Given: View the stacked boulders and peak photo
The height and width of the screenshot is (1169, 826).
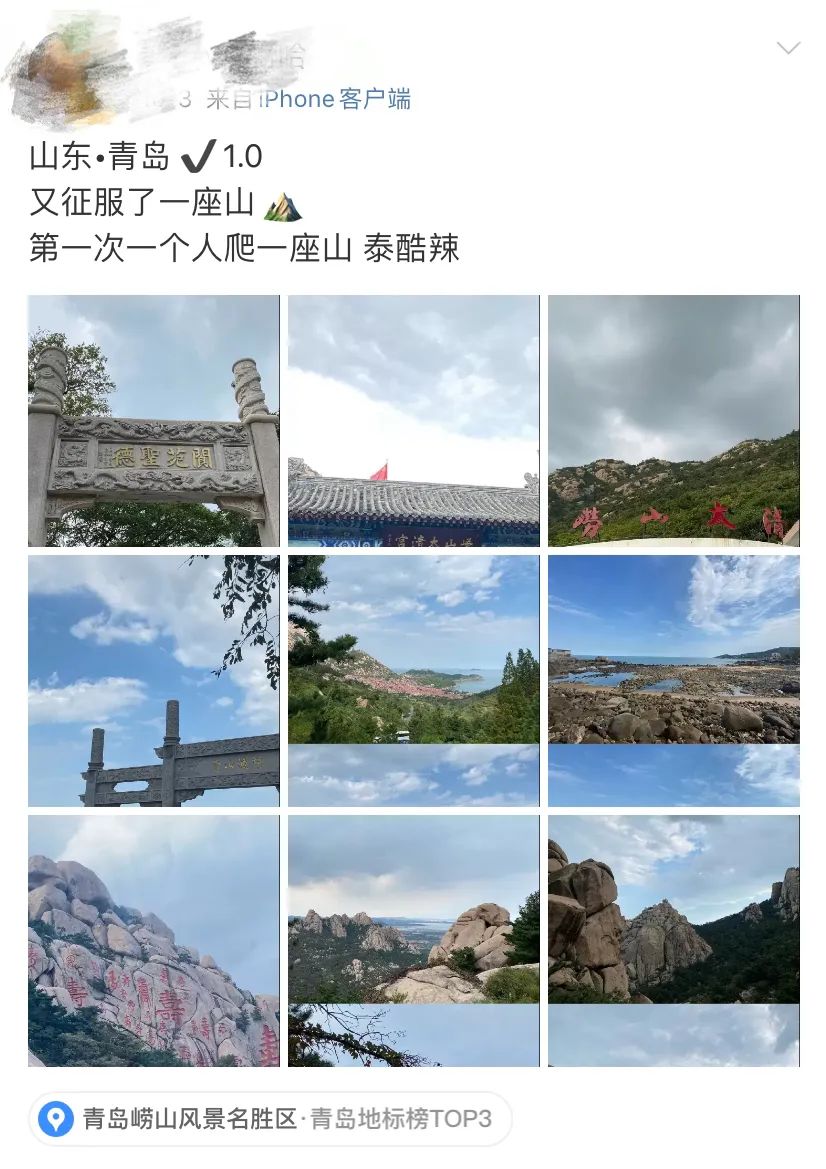Looking at the screenshot, I should 673,941.
